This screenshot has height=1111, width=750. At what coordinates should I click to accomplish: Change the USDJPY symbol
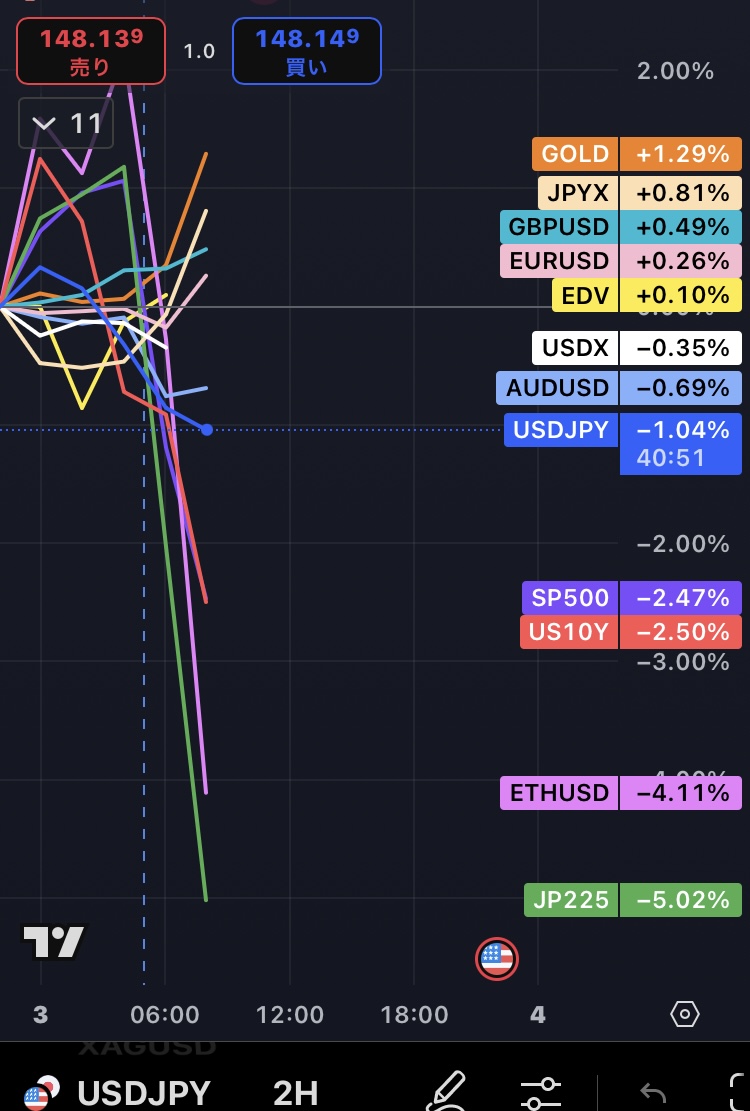(x=143, y=1092)
